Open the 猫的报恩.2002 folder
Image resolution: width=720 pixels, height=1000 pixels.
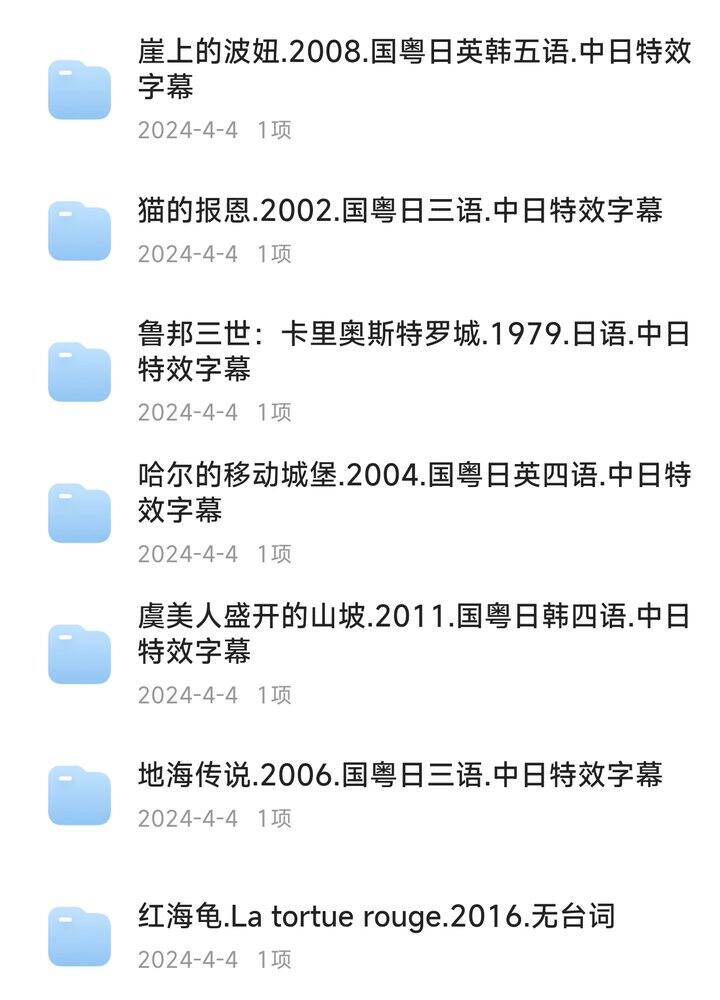(400, 211)
